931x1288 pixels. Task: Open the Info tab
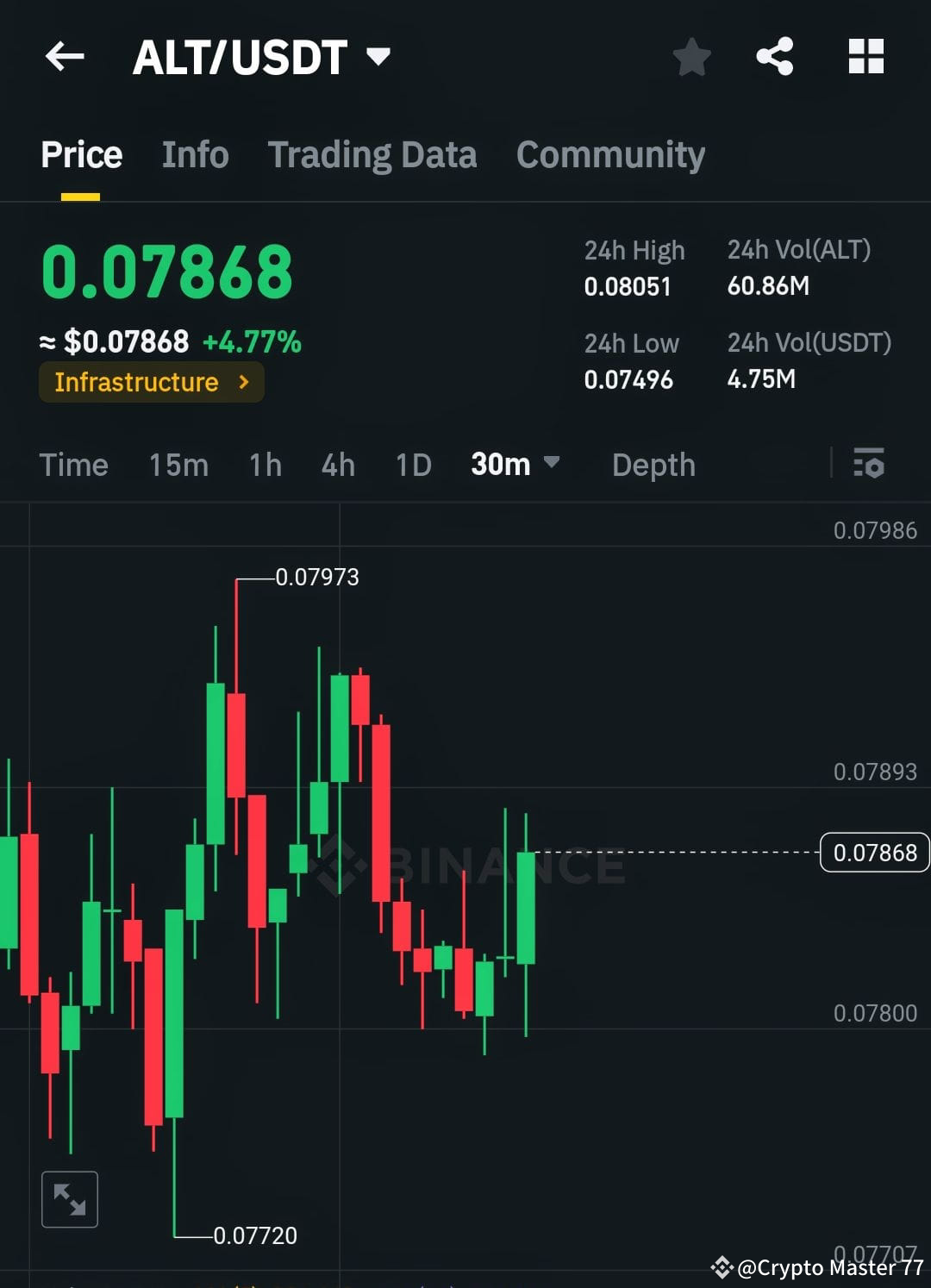tap(194, 154)
